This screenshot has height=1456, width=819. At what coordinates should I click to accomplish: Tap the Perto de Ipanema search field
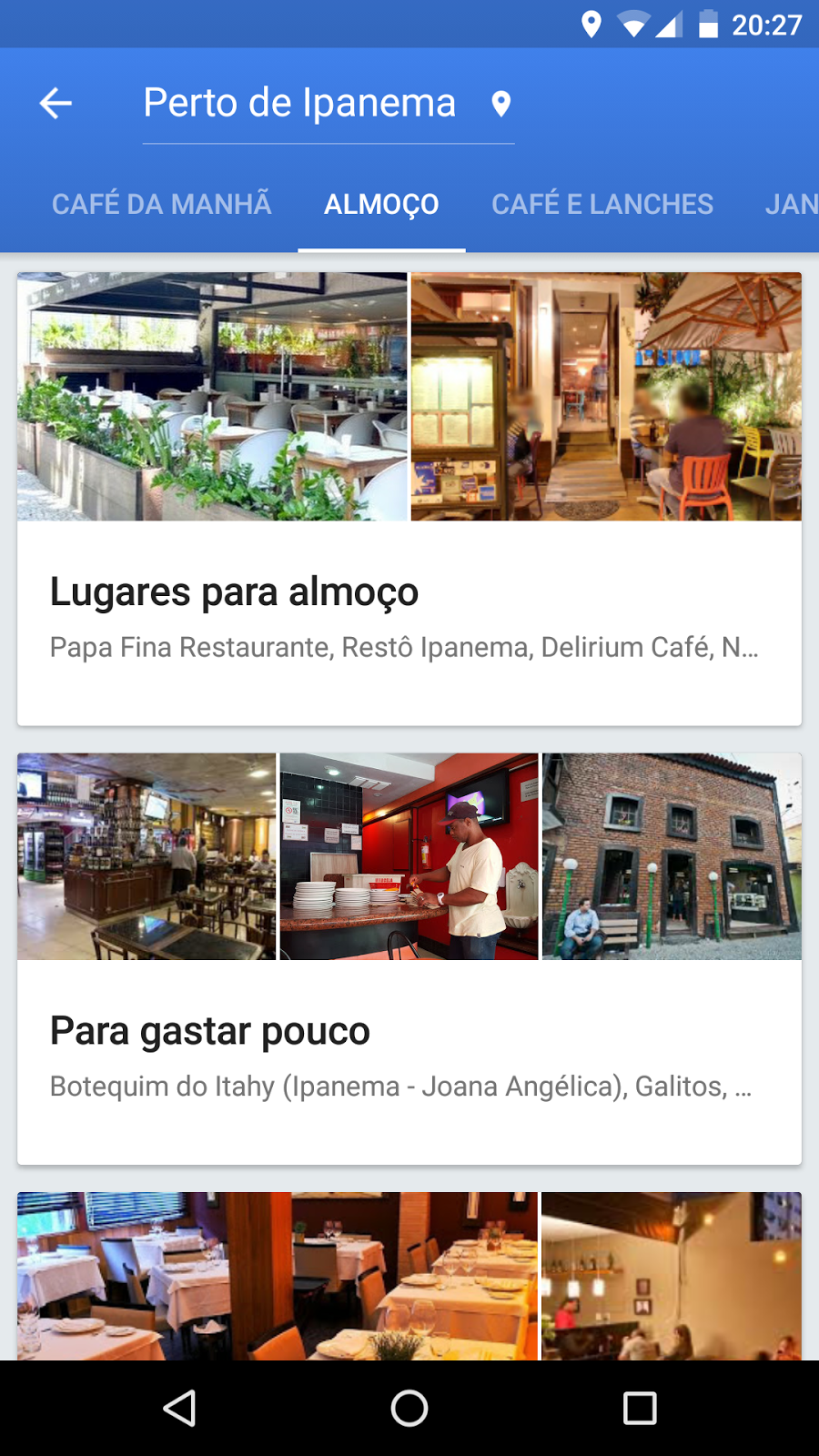point(298,102)
